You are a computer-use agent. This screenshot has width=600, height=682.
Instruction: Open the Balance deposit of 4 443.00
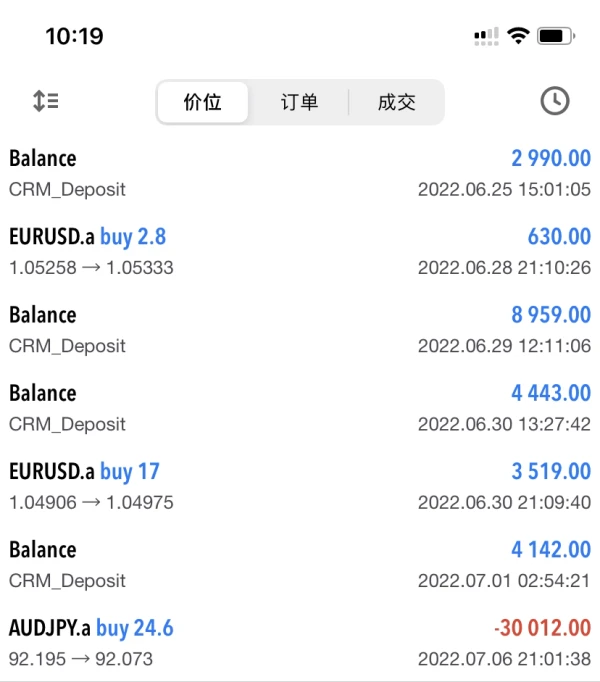300,408
